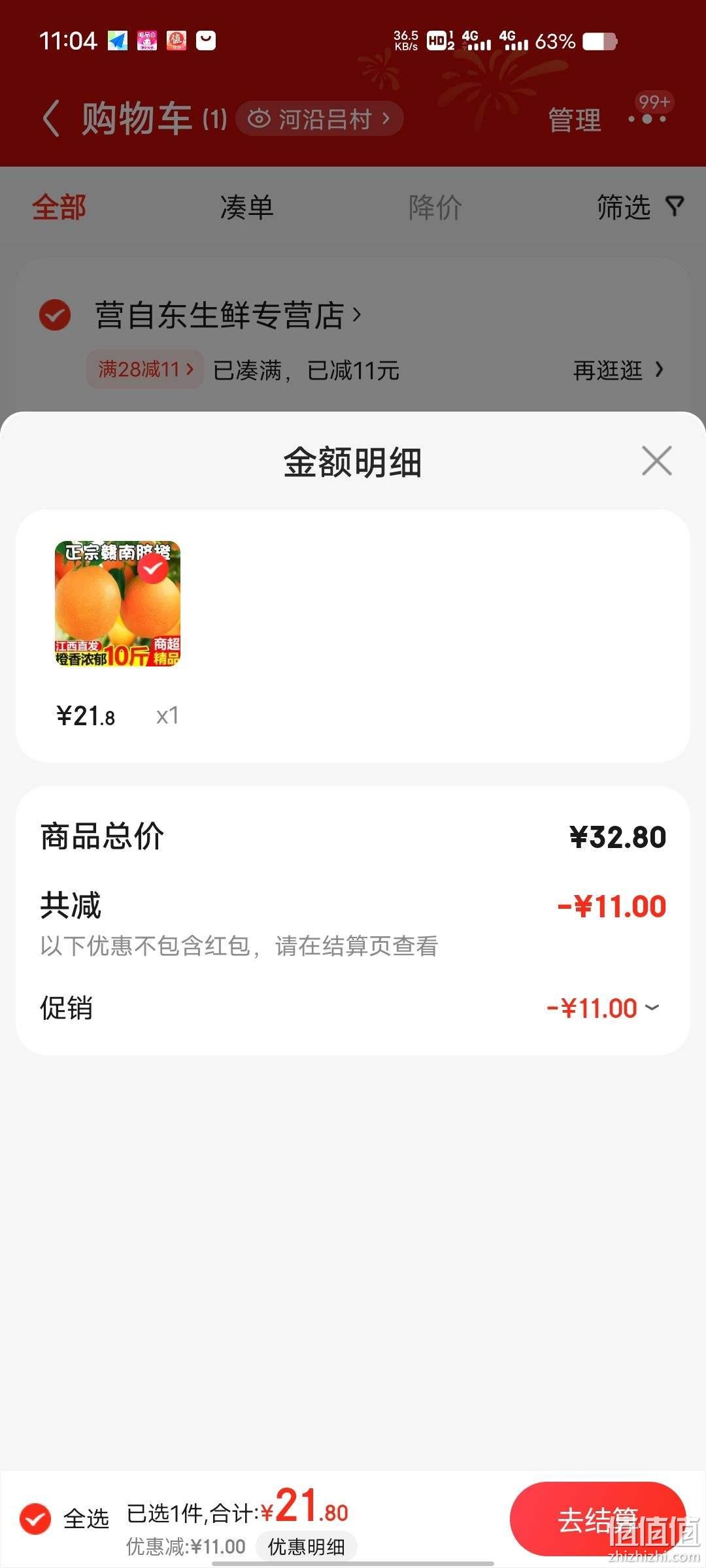Go back from the shopping cart
This screenshot has height=1568, width=706.
coord(51,118)
